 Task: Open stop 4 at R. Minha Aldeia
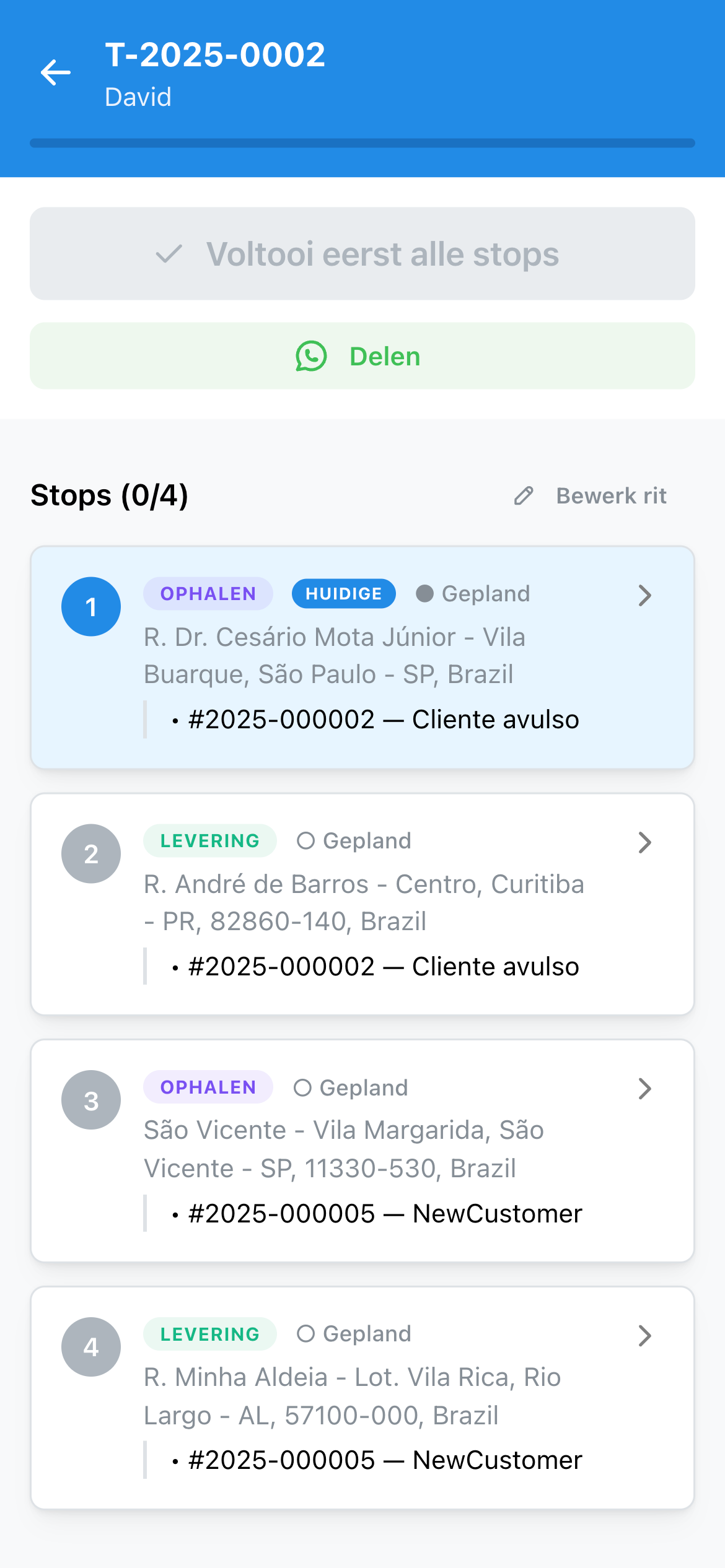pyautogui.click(x=362, y=1397)
